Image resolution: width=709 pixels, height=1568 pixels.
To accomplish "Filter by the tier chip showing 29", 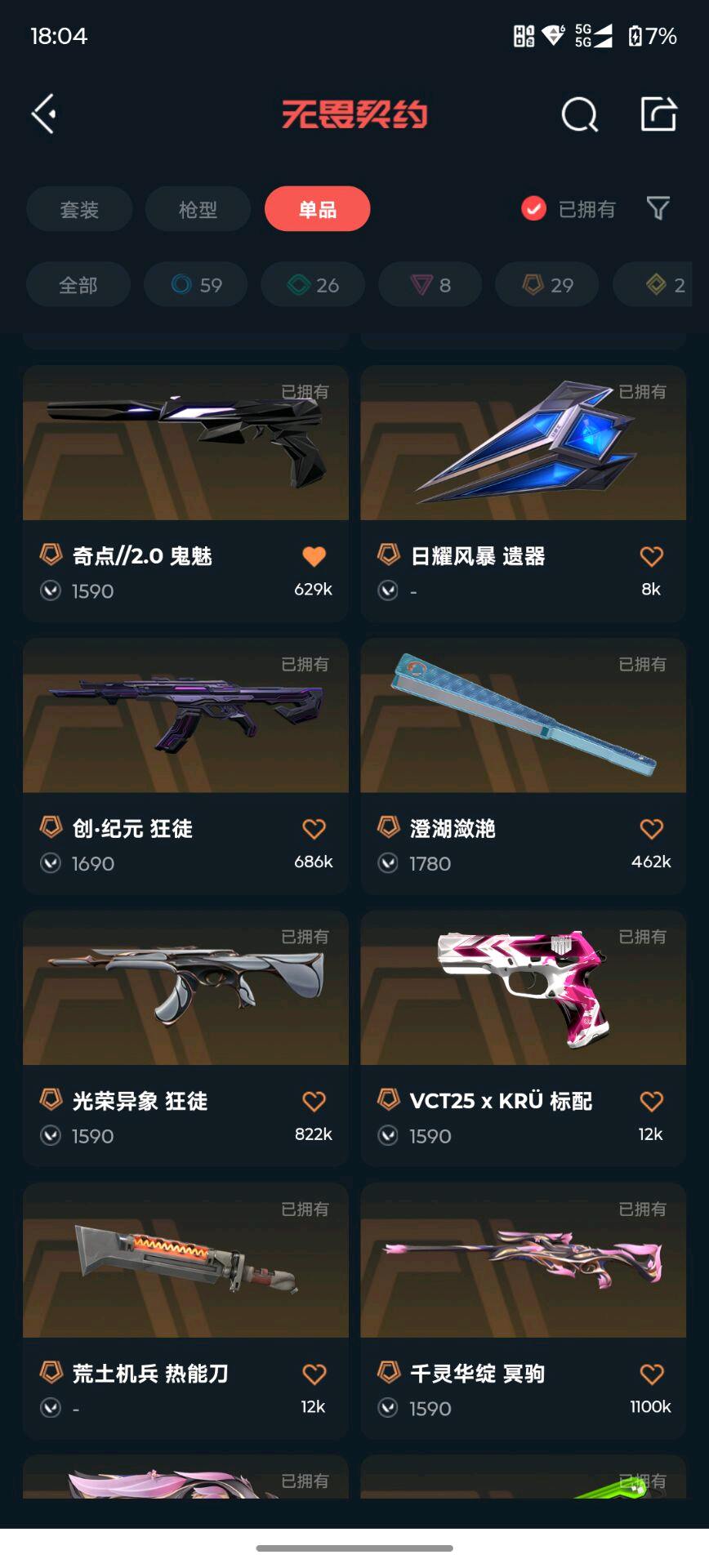I will click(547, 285).
